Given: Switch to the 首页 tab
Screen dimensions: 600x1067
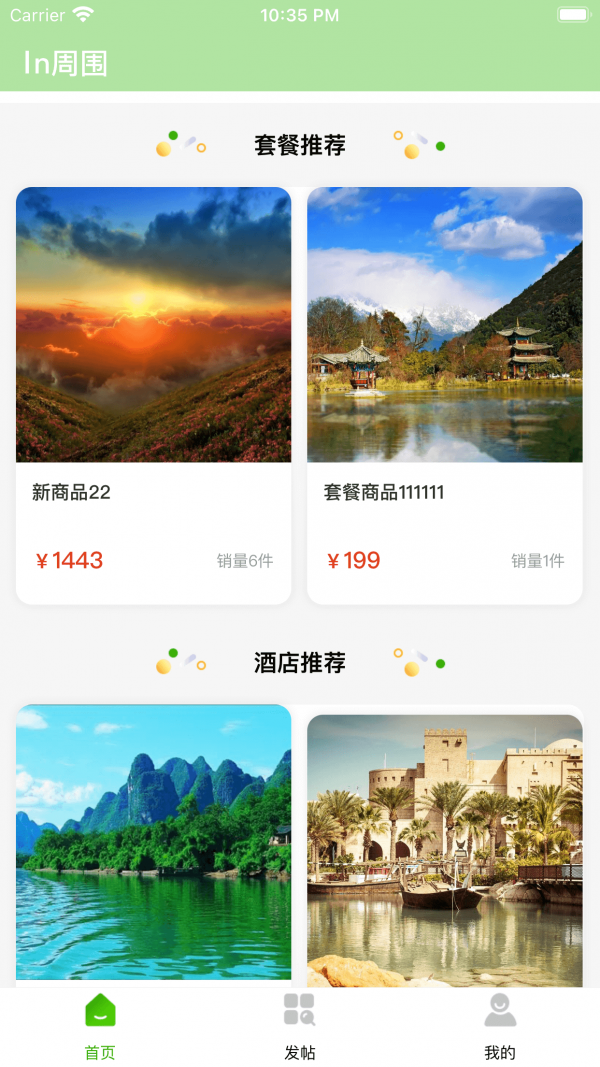Looking at the screenshot, I should click(100, 1027).
